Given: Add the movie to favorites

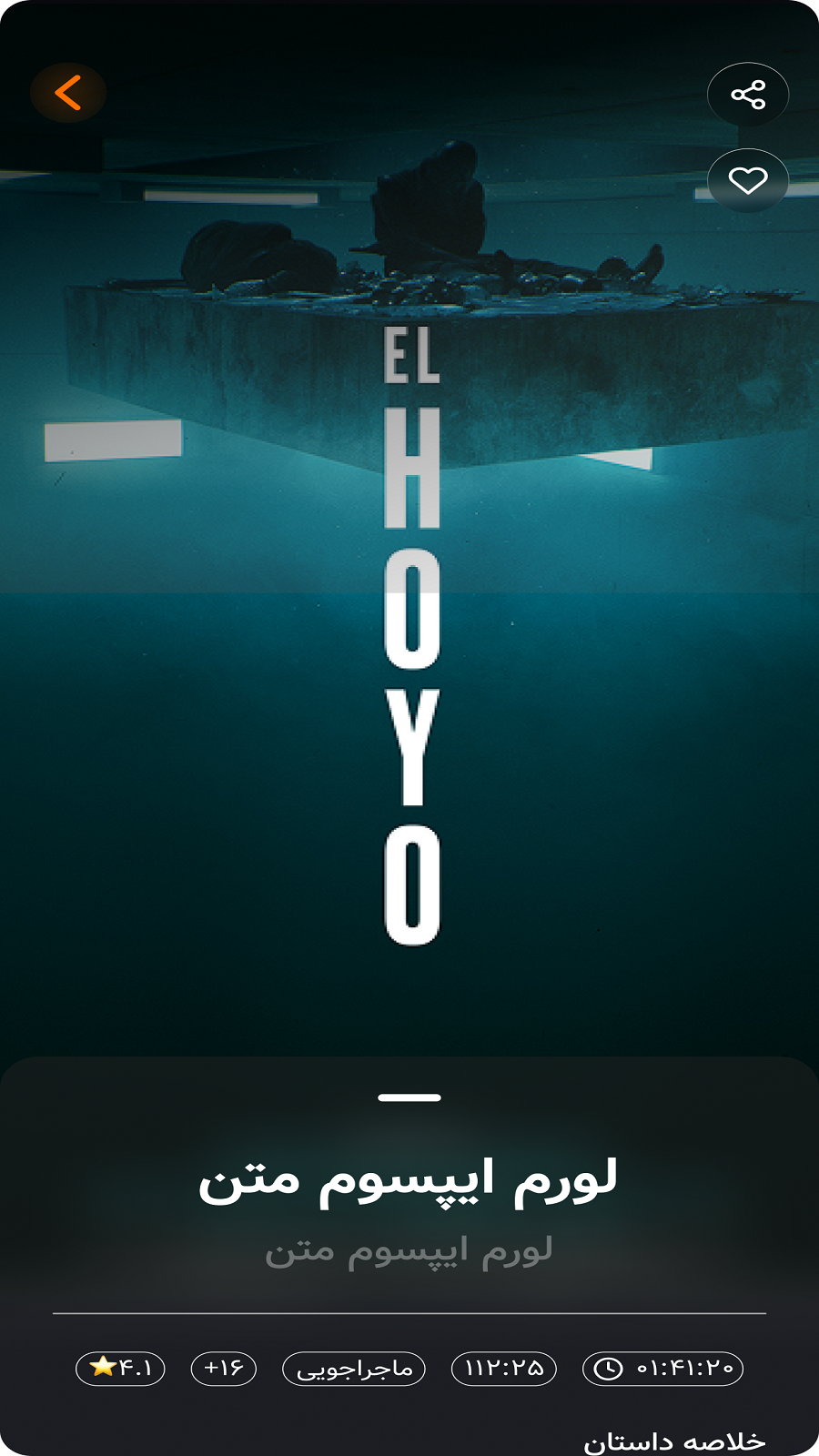Looking at the screenshot, I should [x=748, y=180].
